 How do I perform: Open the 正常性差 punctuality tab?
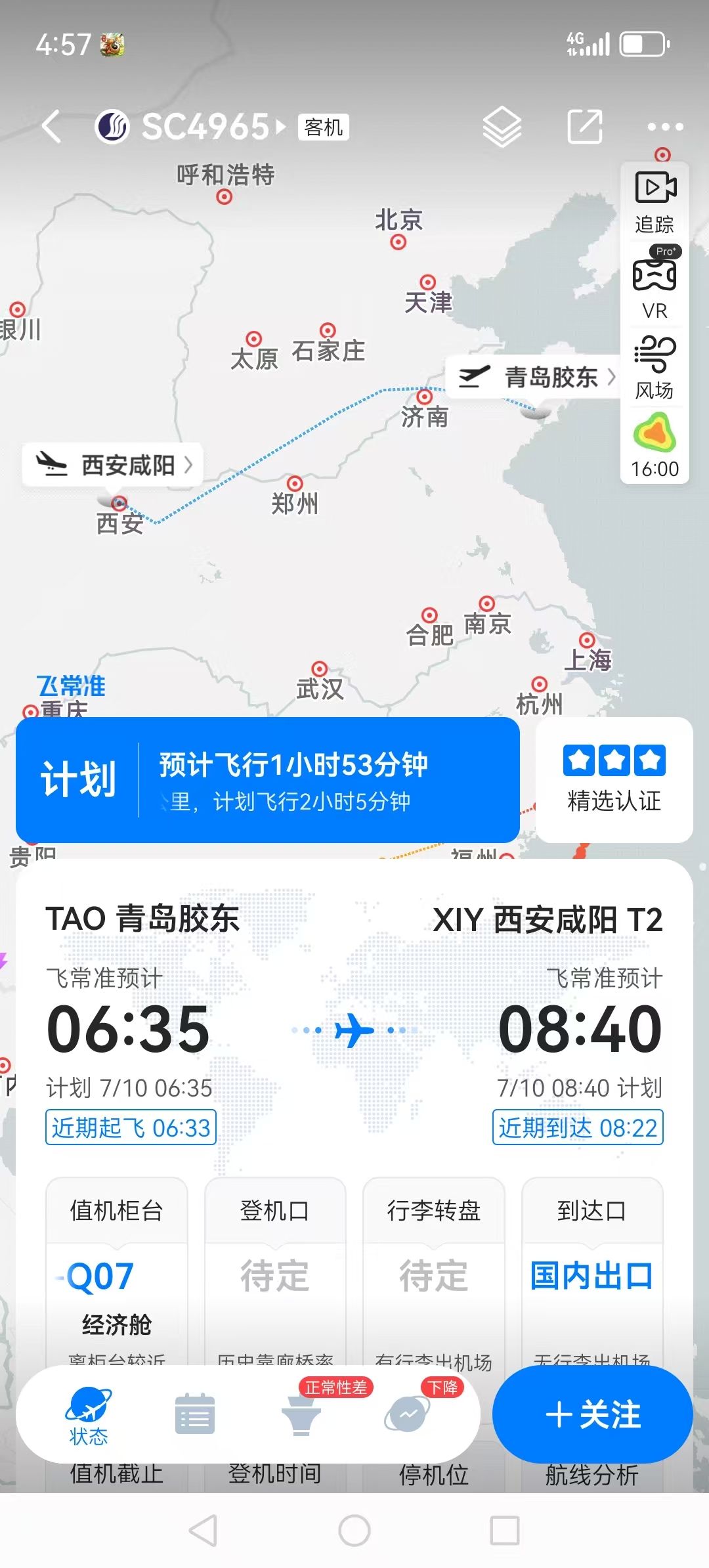click(302, 1414)
